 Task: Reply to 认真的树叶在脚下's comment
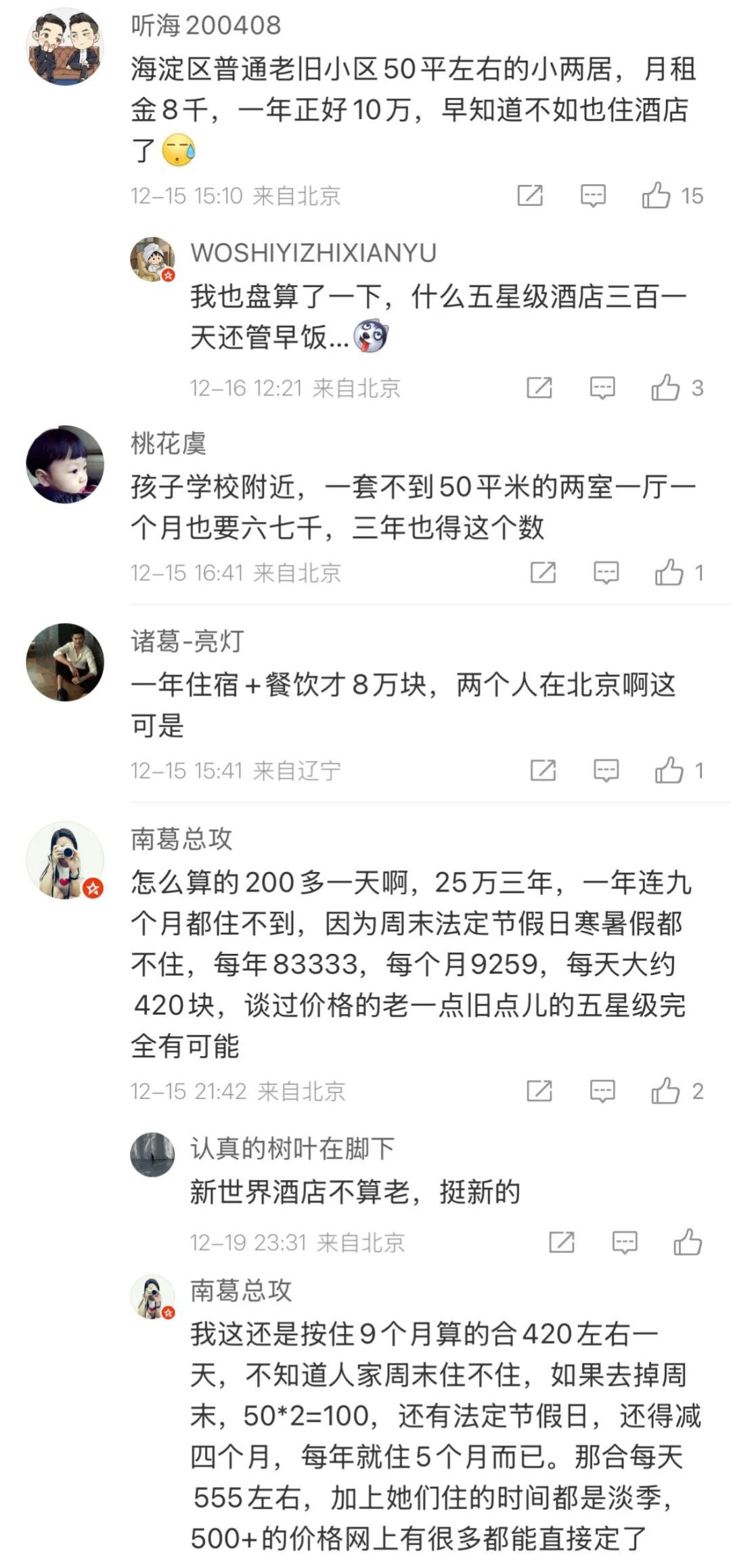pos(625,1242)
